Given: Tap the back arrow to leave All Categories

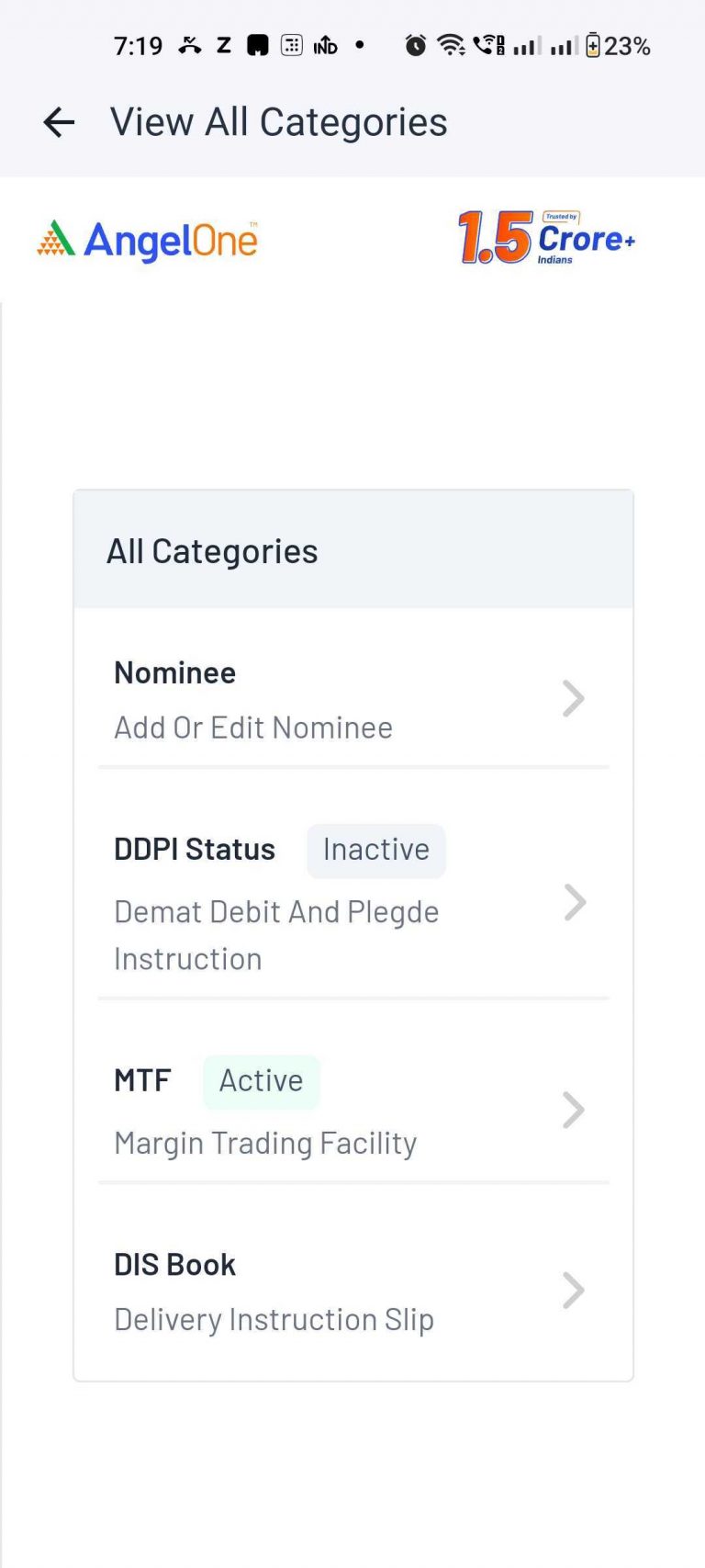Looking at the screenshot, I should coord(58,121).
